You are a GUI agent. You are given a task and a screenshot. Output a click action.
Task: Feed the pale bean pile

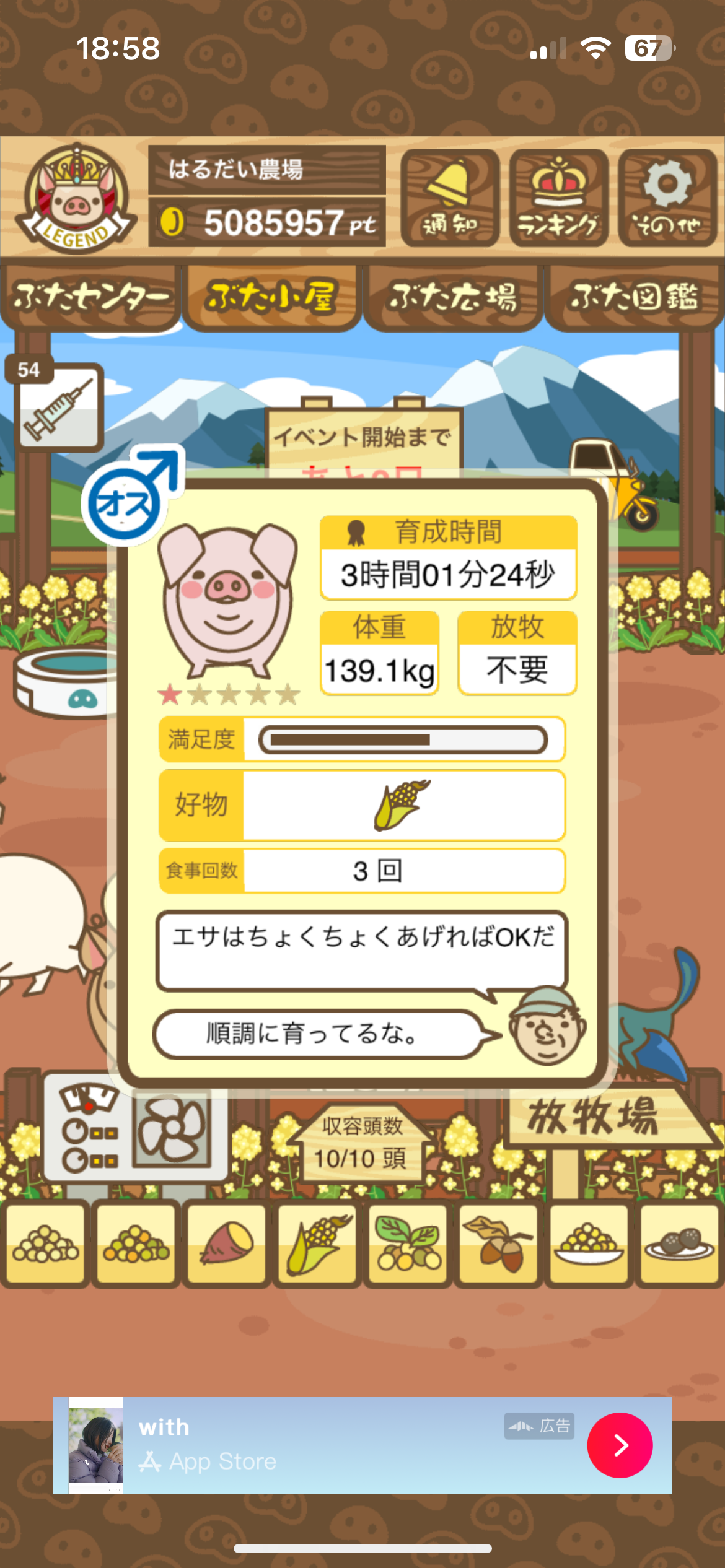[x=45, y=1243]
